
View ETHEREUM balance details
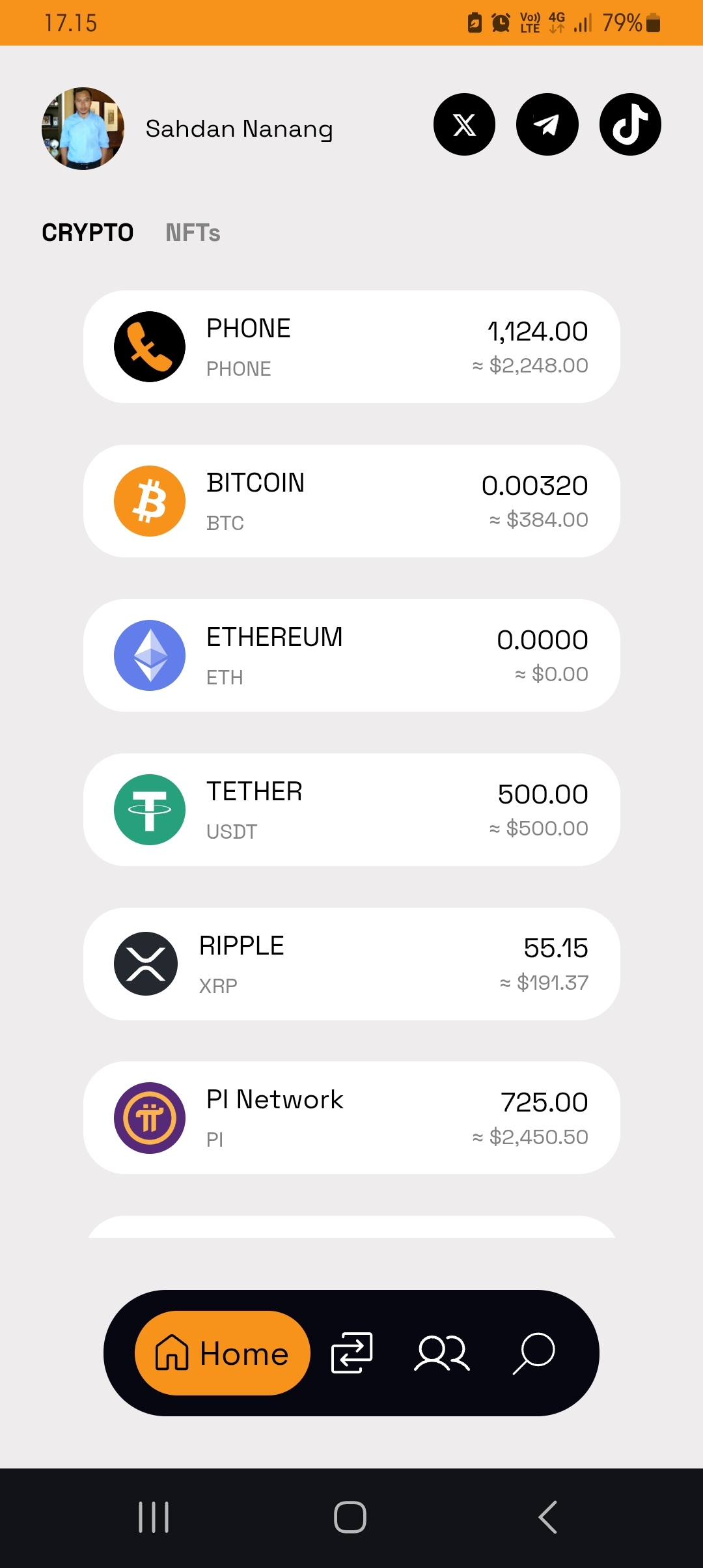point(351,655)
